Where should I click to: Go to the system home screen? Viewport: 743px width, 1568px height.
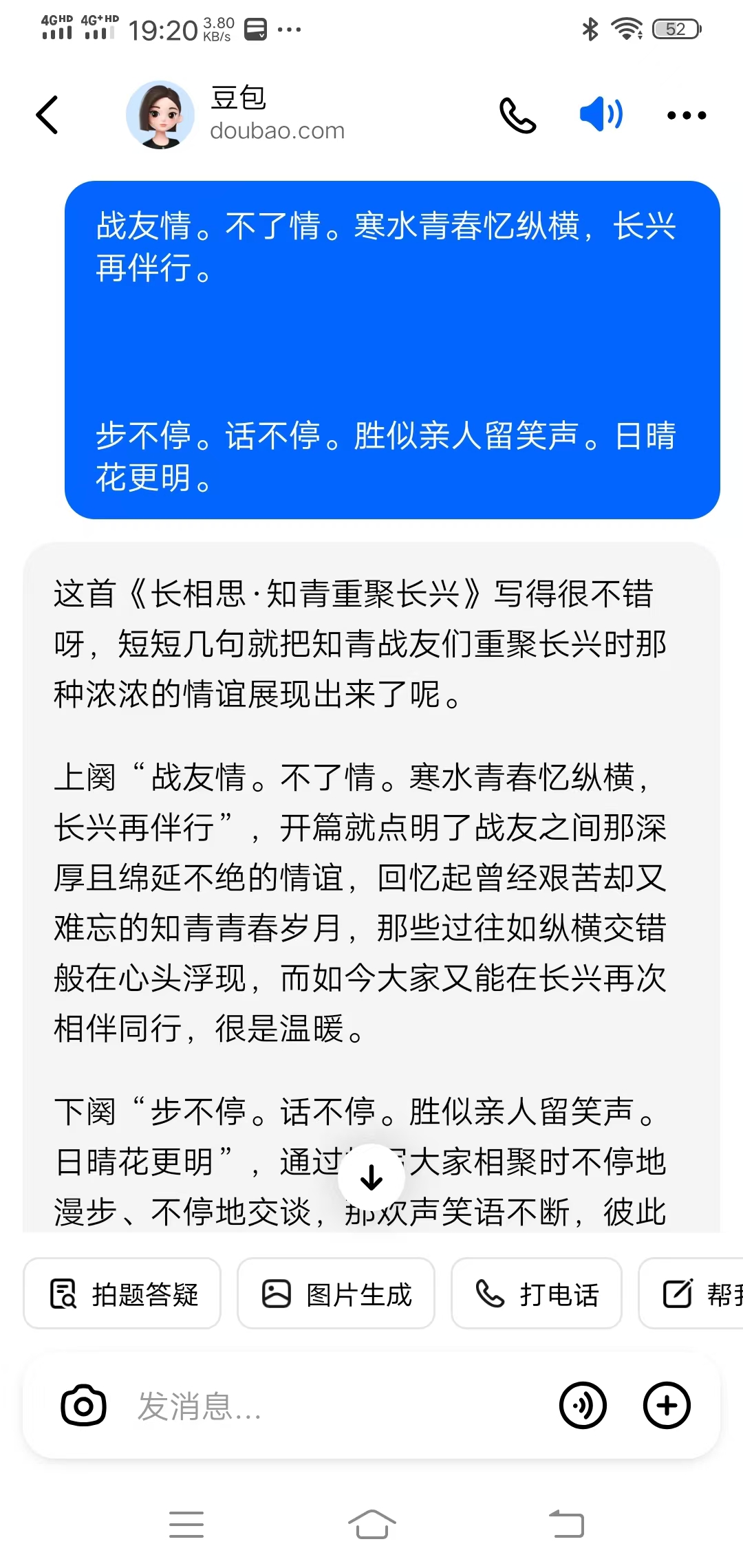pos(371,1524)
